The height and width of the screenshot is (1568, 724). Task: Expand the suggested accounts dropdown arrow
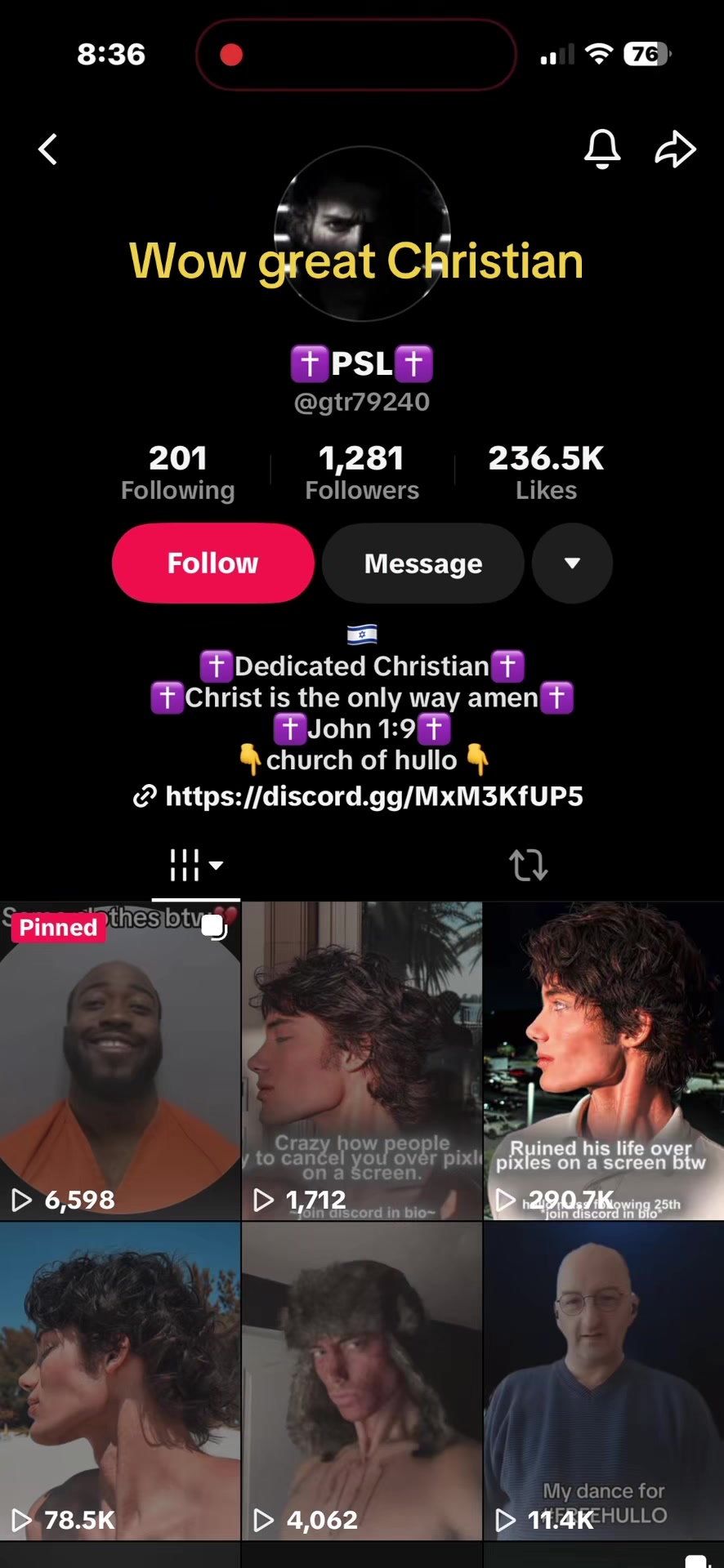572,563
